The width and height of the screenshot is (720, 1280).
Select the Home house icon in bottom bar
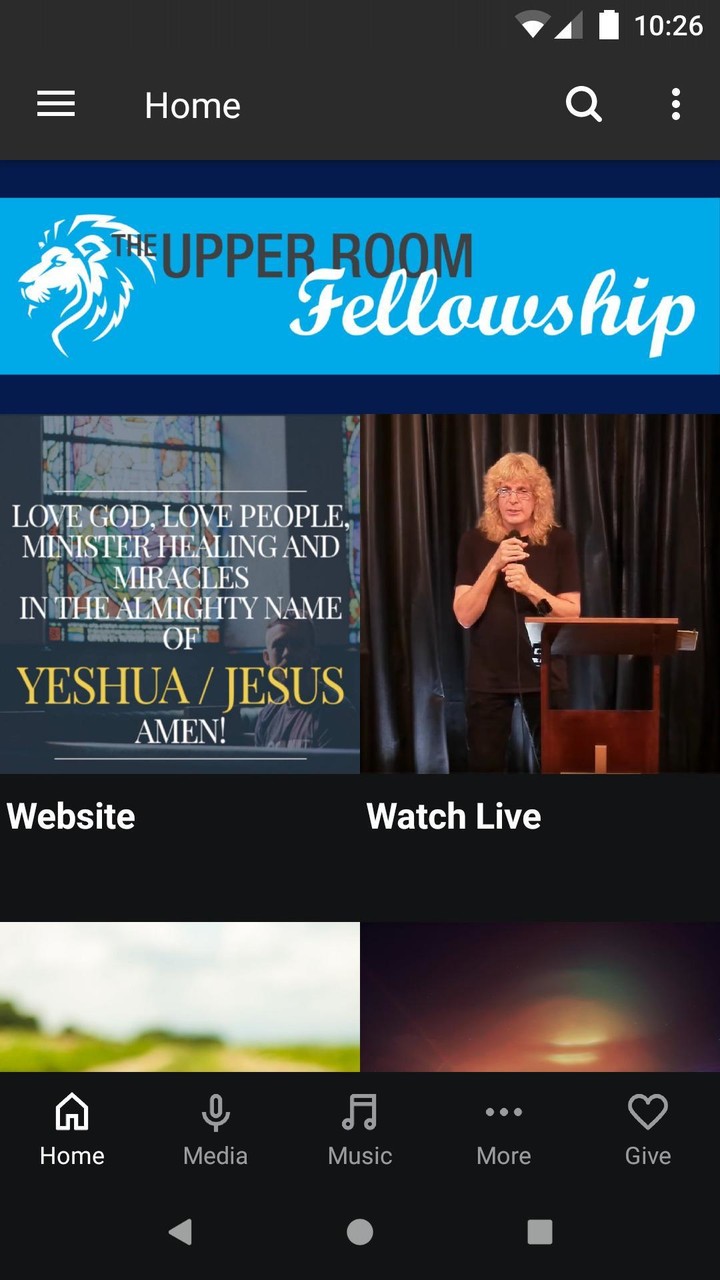71,1111
